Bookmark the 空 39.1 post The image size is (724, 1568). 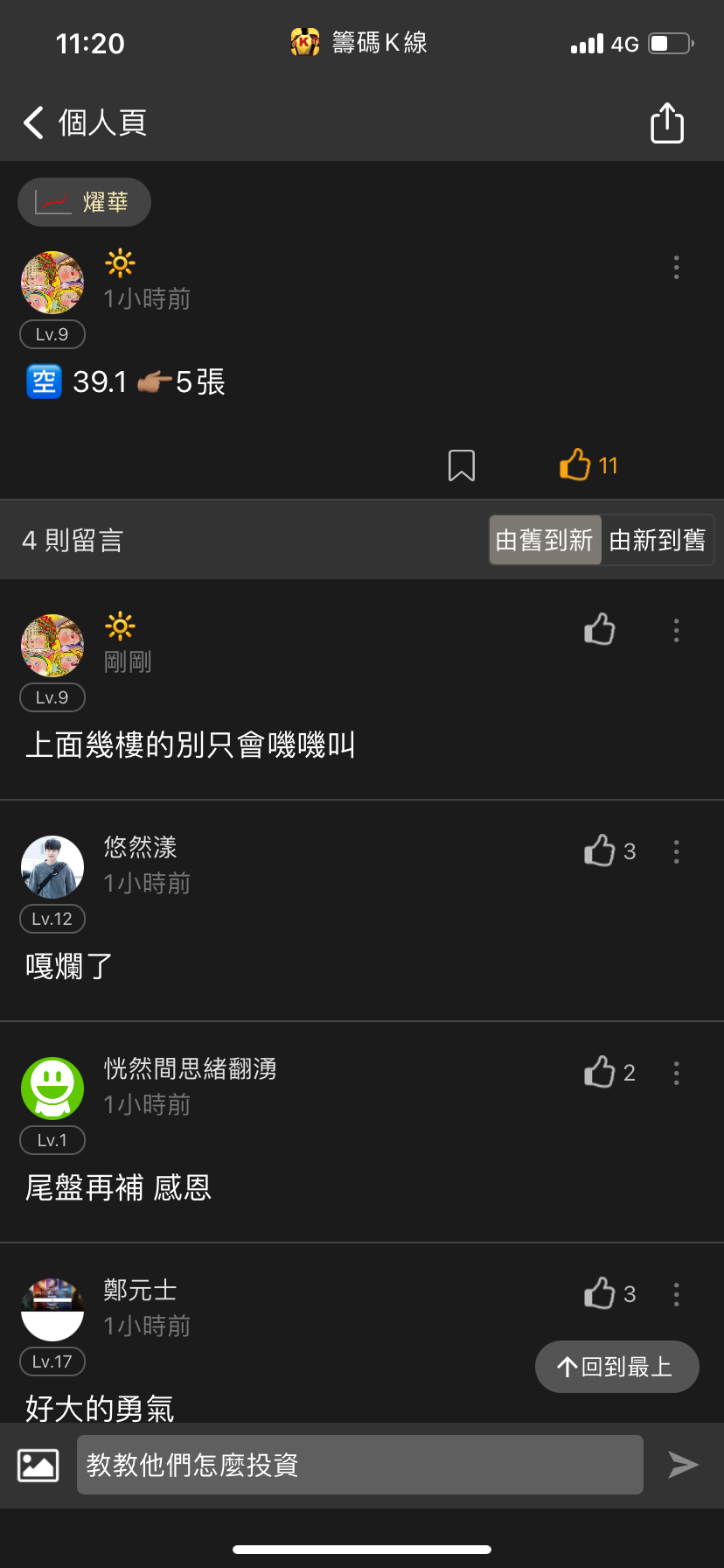tap(461, 465)
